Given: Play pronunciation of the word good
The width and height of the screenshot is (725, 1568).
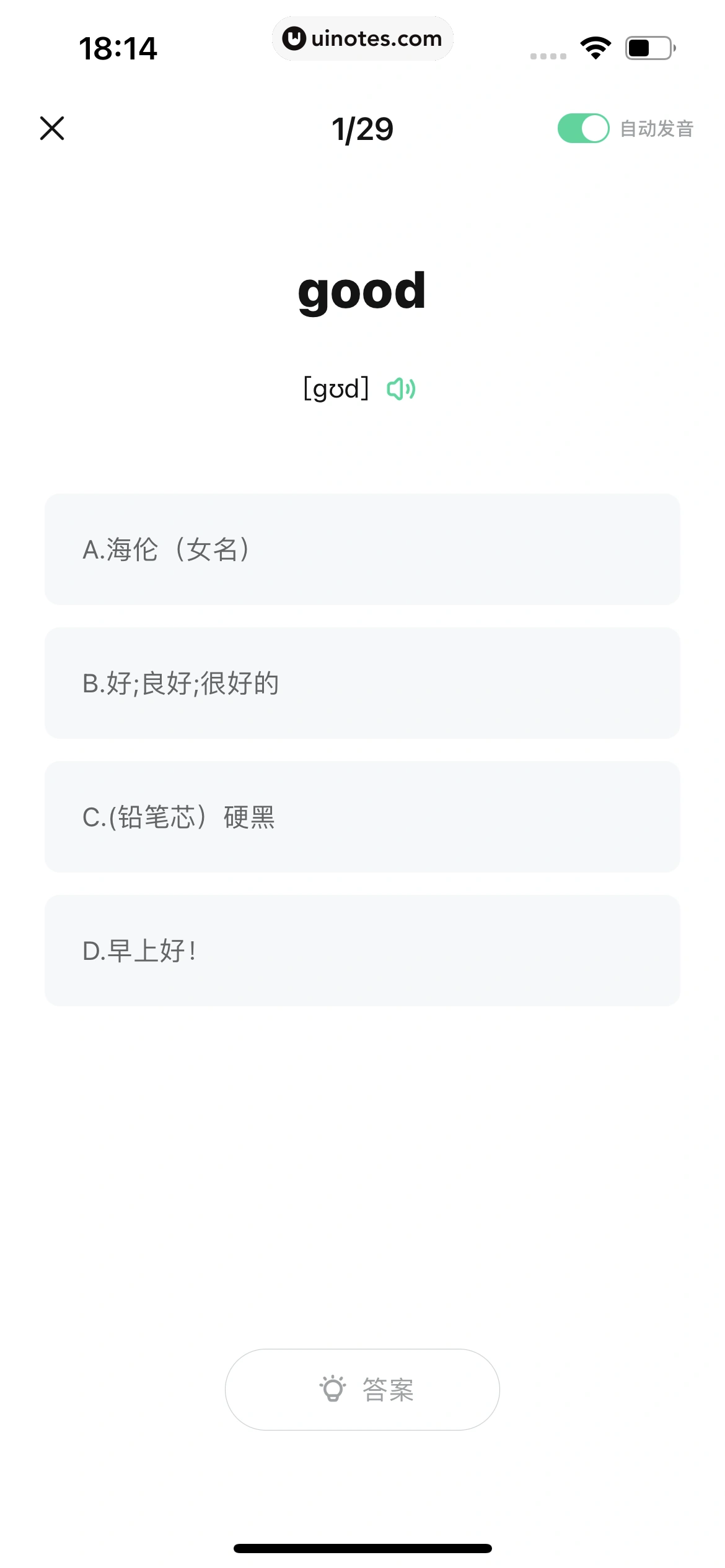Looking at the screenshot, I should 401,389.
